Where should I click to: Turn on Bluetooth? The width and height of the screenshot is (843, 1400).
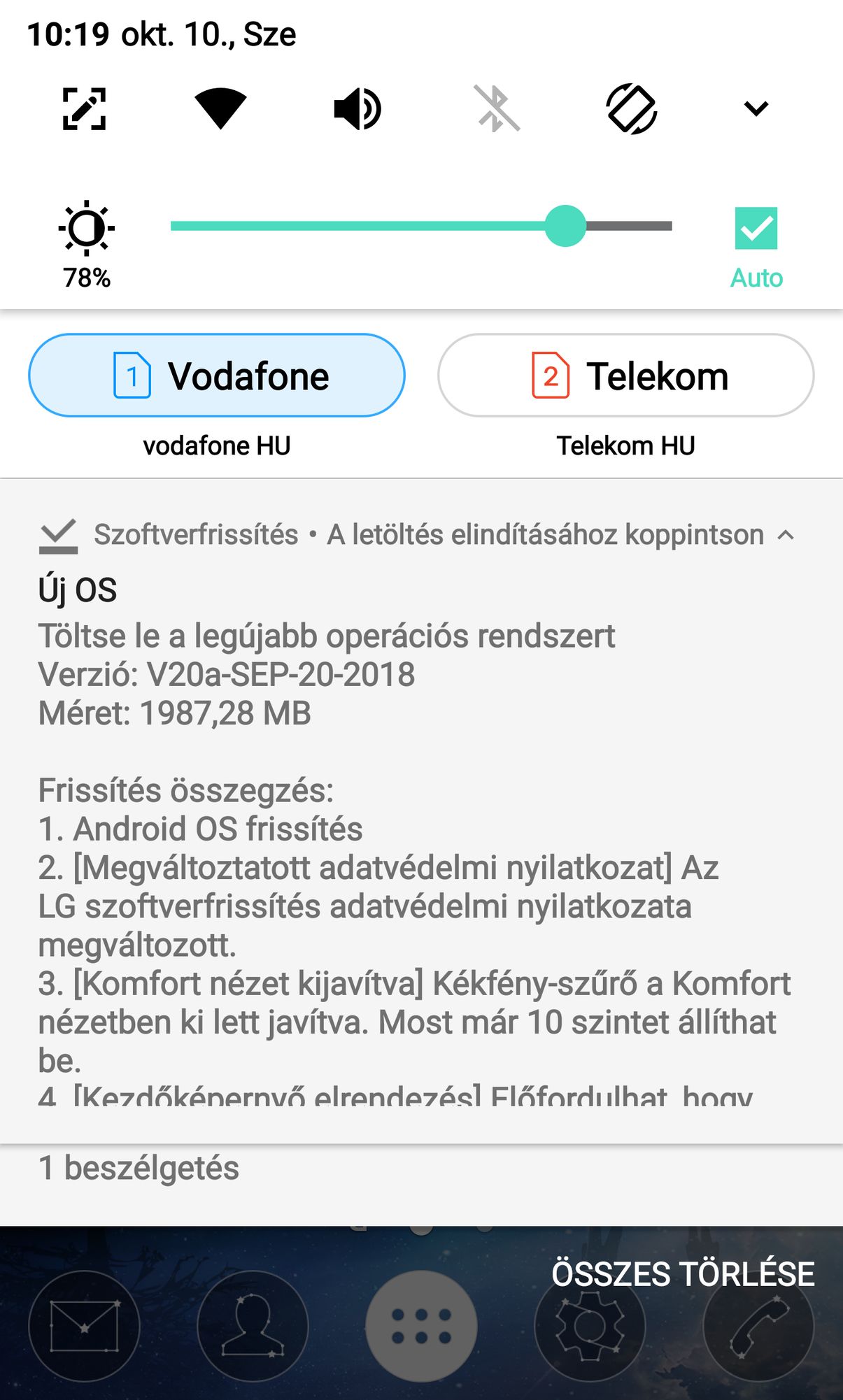(496, 109)
